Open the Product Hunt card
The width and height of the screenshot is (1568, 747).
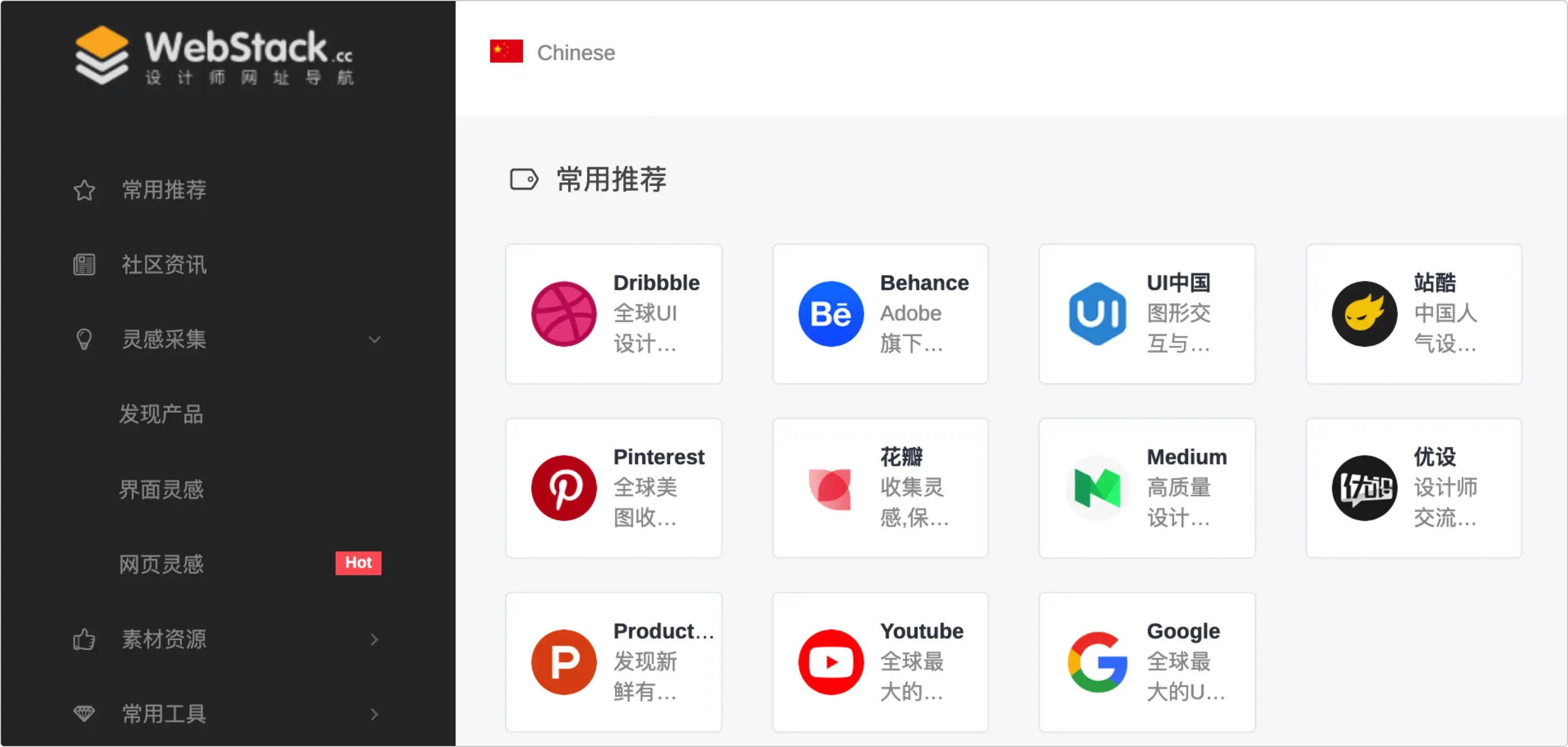click(613, 662)
